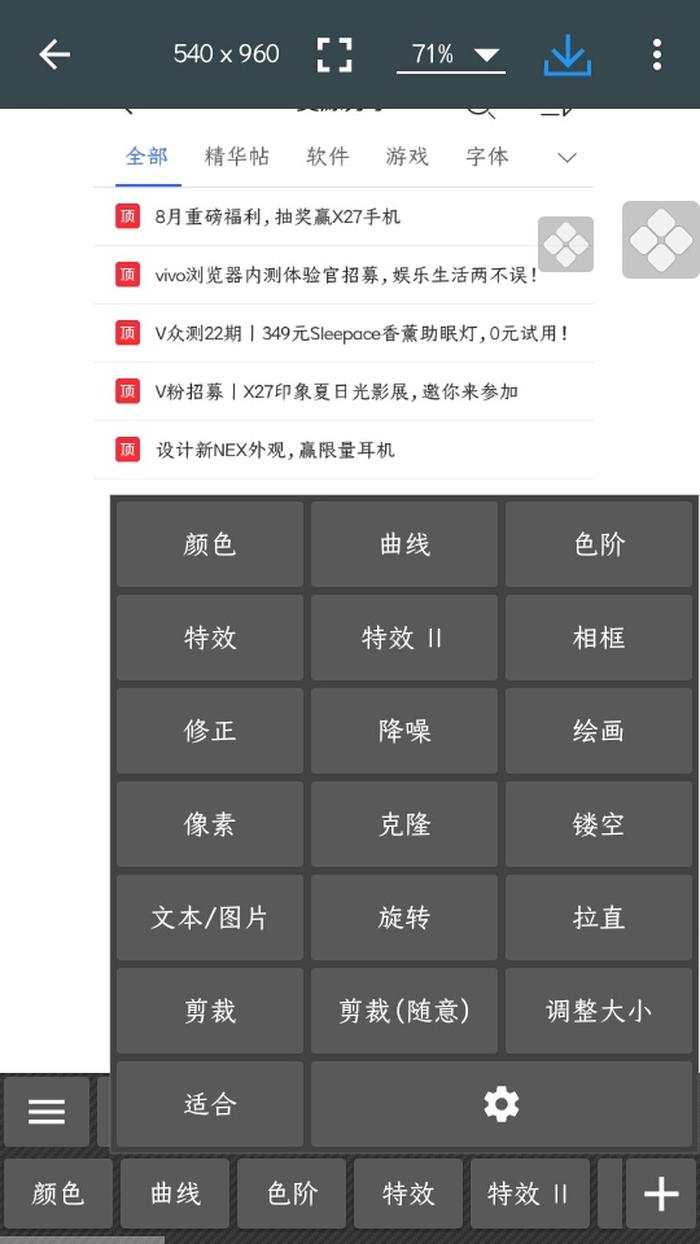Select the 拉直 straighten tool
This screenshot has width=700, height=1244.
[598, 917]
